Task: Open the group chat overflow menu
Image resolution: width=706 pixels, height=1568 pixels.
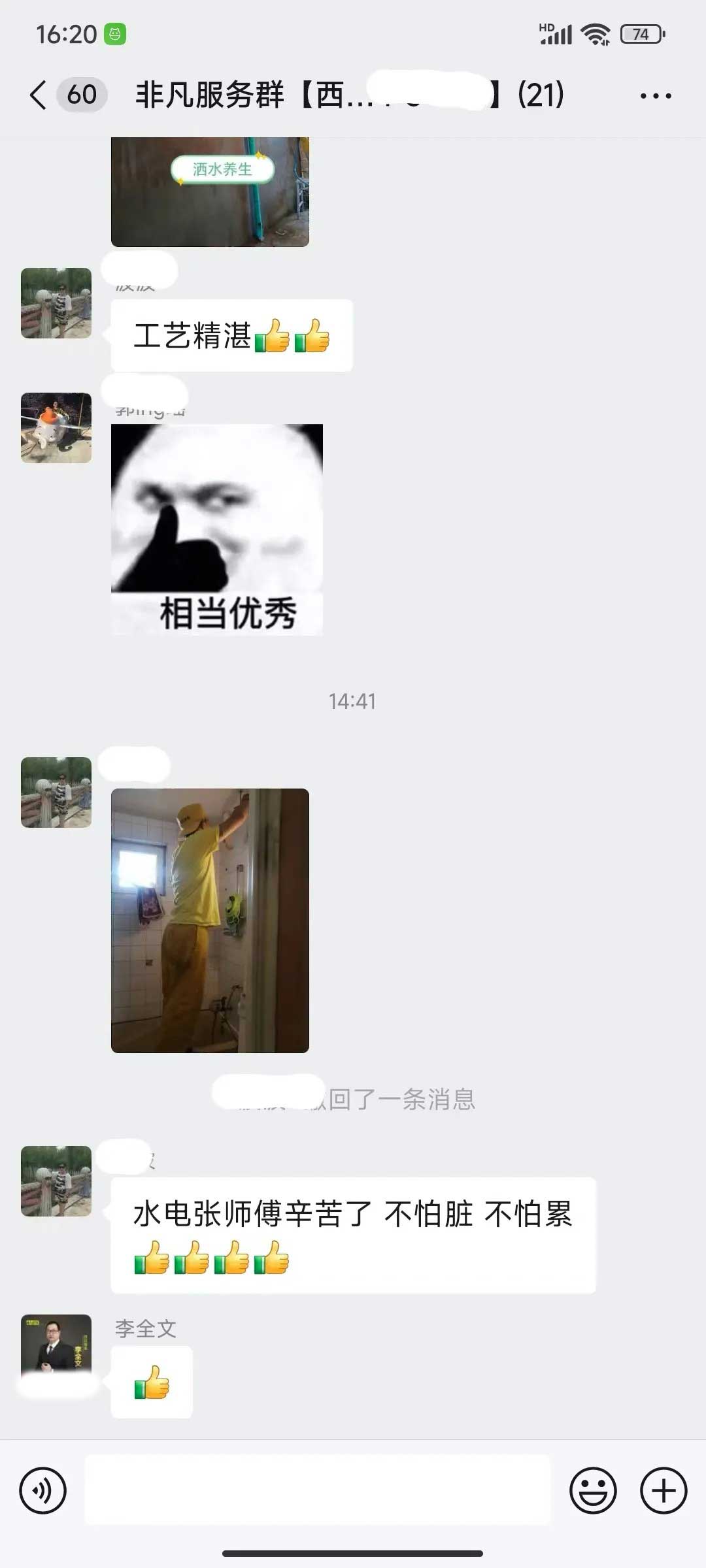Action: coord(655,96)
